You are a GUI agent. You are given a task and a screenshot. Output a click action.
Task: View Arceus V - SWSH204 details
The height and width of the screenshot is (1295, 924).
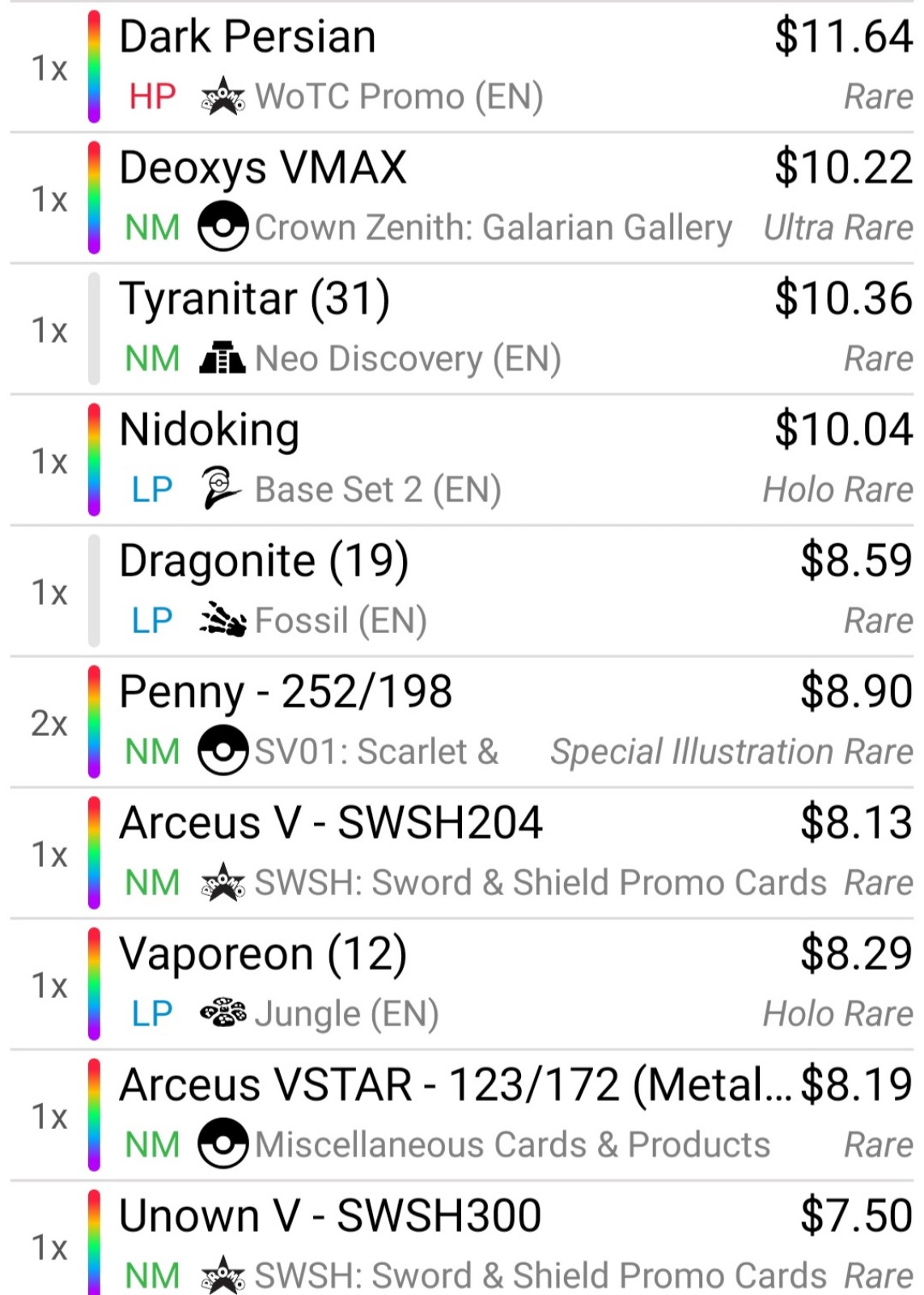pyautogui.click(x=330, y=823)
